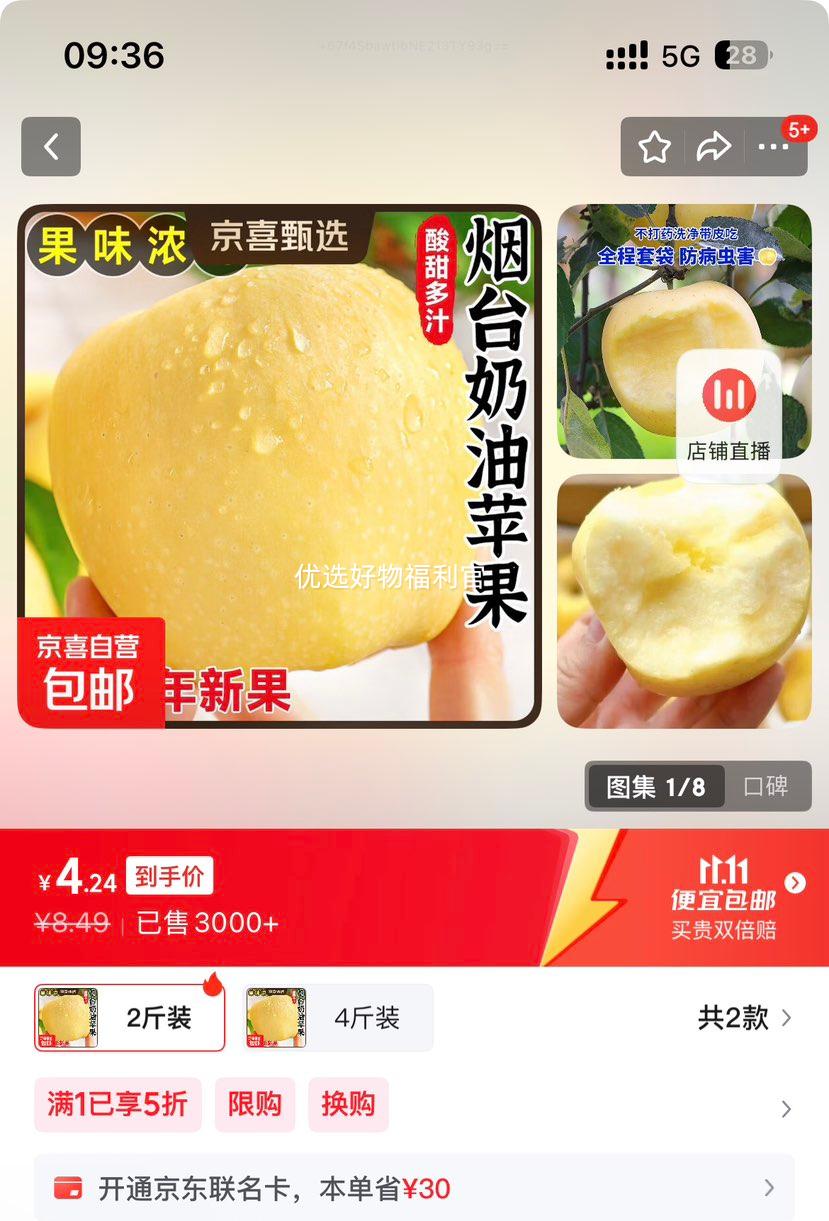Switch to the 口碑 reviews tab

click(766, 786)
